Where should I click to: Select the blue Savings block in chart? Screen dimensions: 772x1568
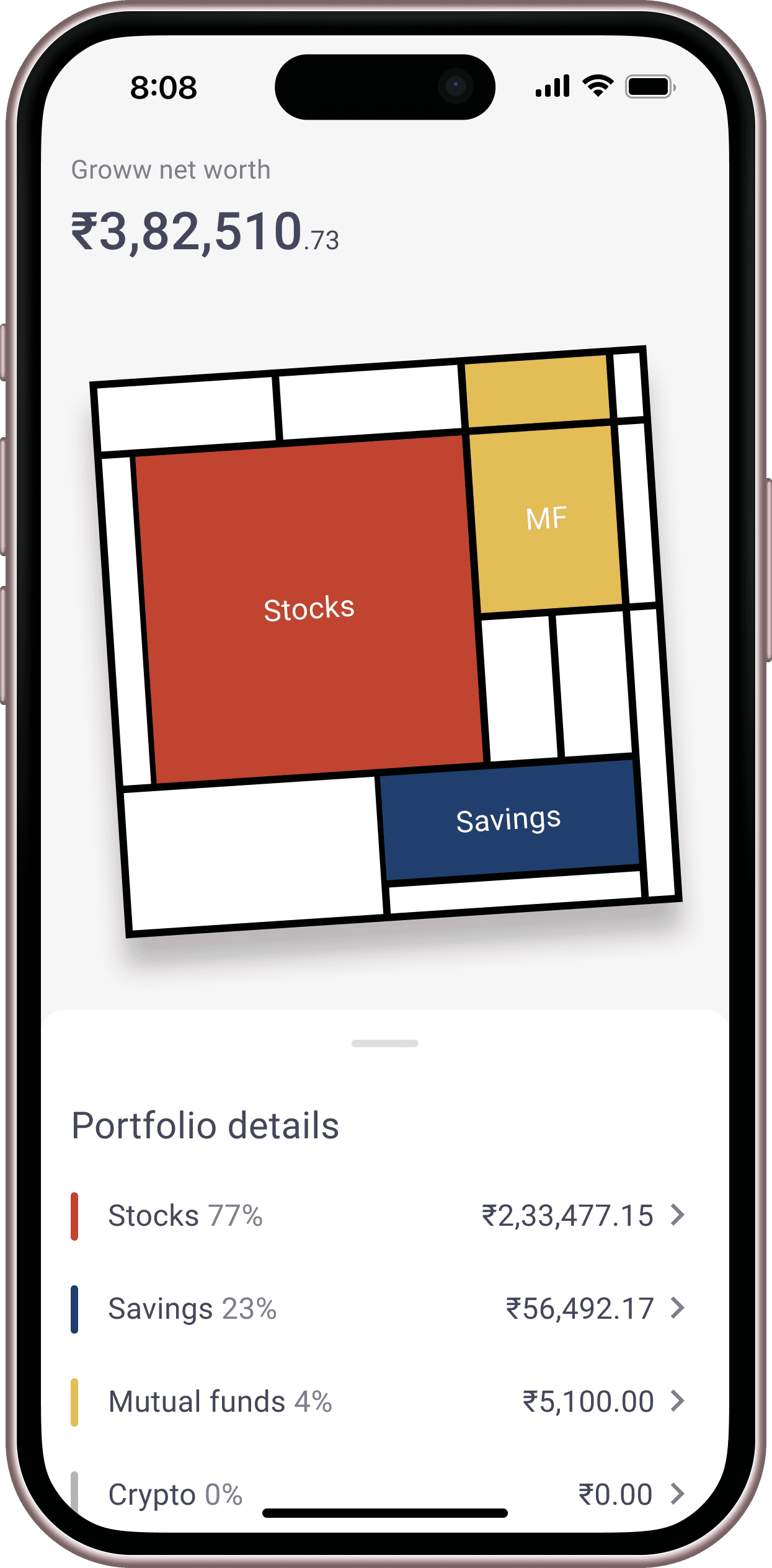pos(508,820)
